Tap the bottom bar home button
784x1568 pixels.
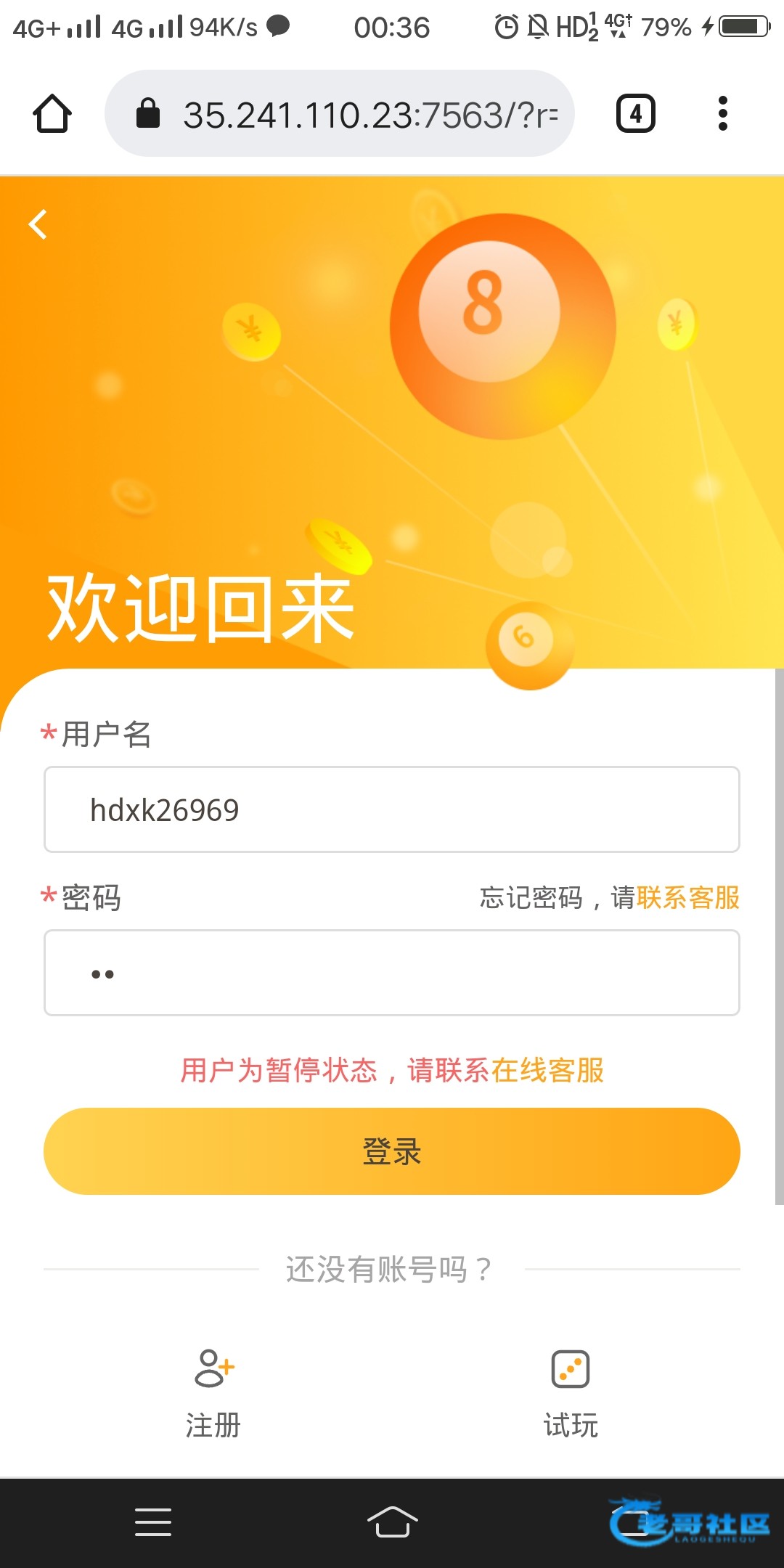pos(392,1522)
